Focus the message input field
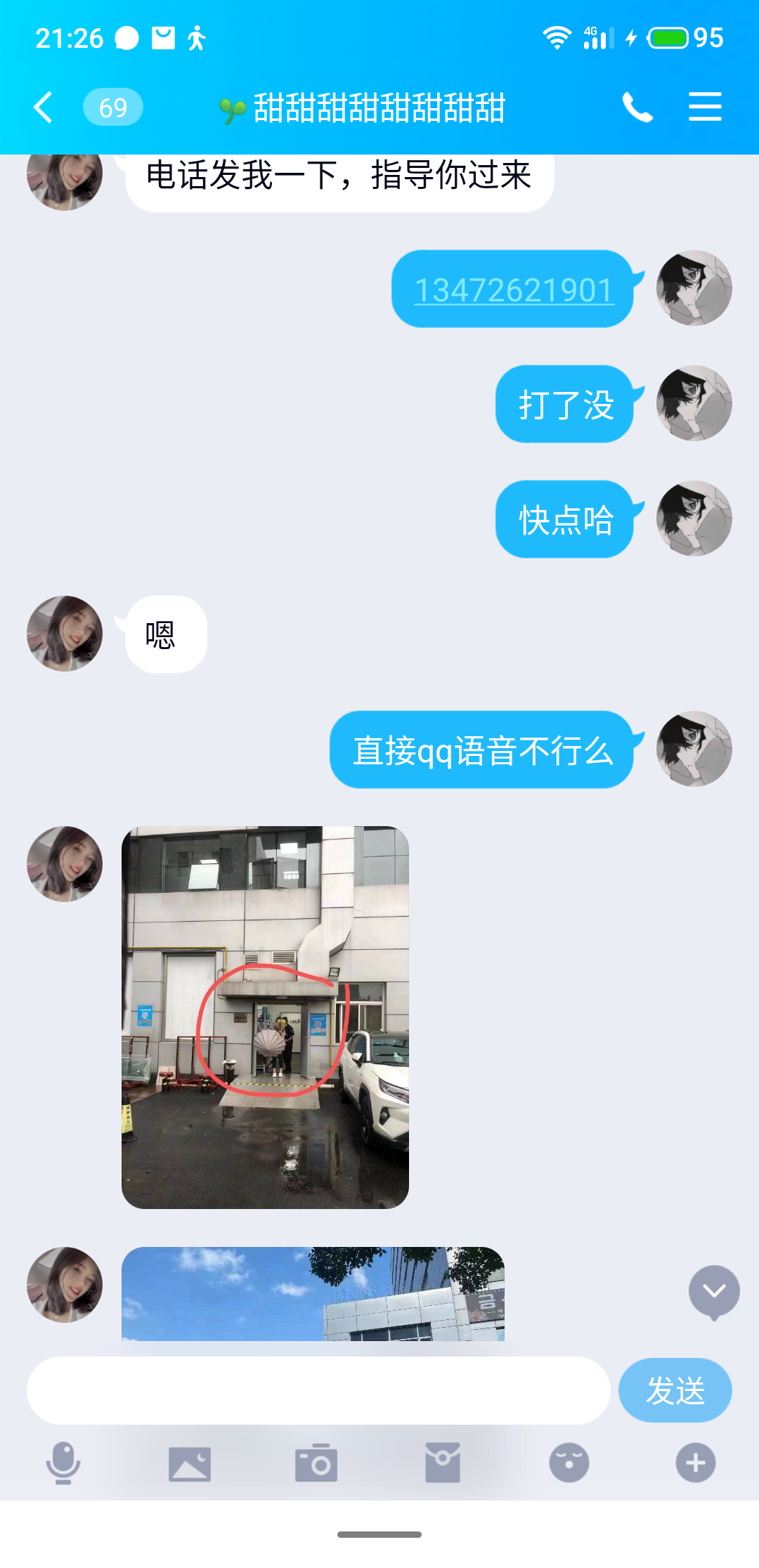 click(x=316, y=1390)
